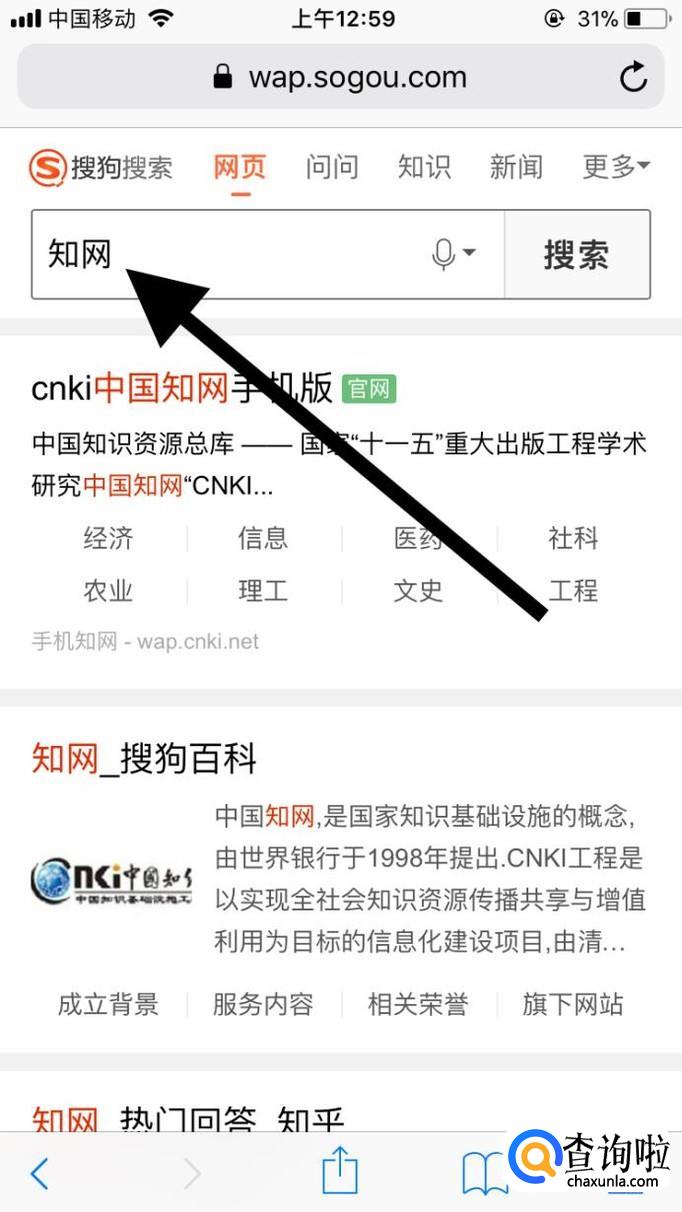Open the 成立背景 section link
Screen dimensions: 682x1212
point(108,1004)
